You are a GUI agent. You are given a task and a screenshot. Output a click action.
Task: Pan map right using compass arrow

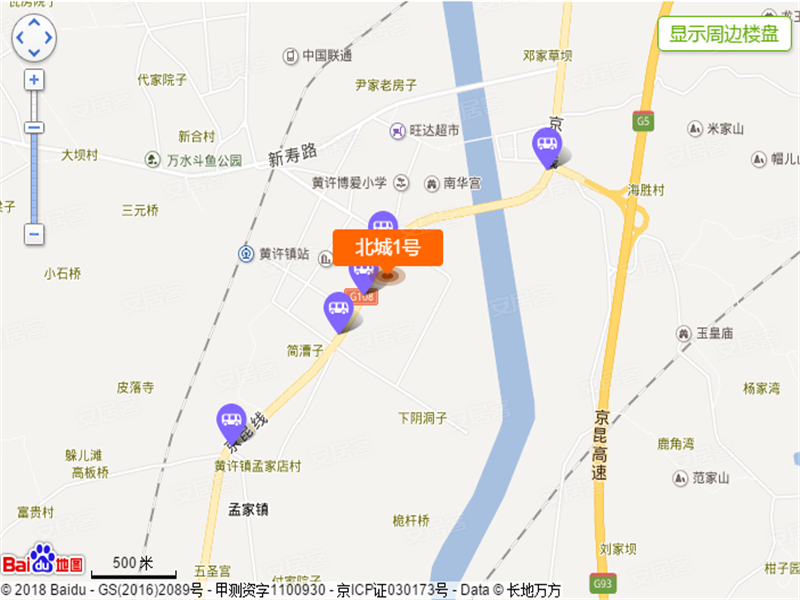50,38
